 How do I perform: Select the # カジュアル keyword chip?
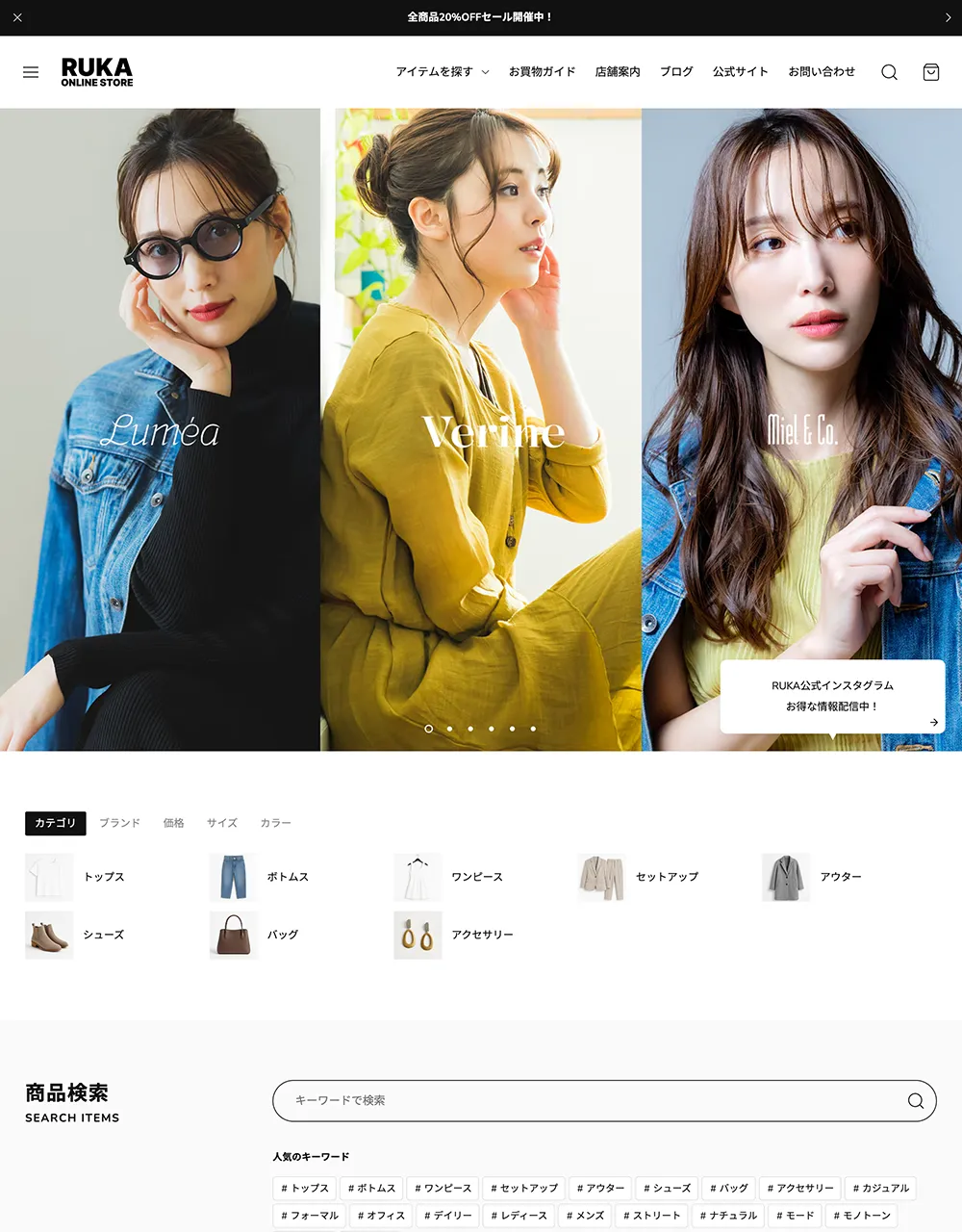pos(880,1188)
